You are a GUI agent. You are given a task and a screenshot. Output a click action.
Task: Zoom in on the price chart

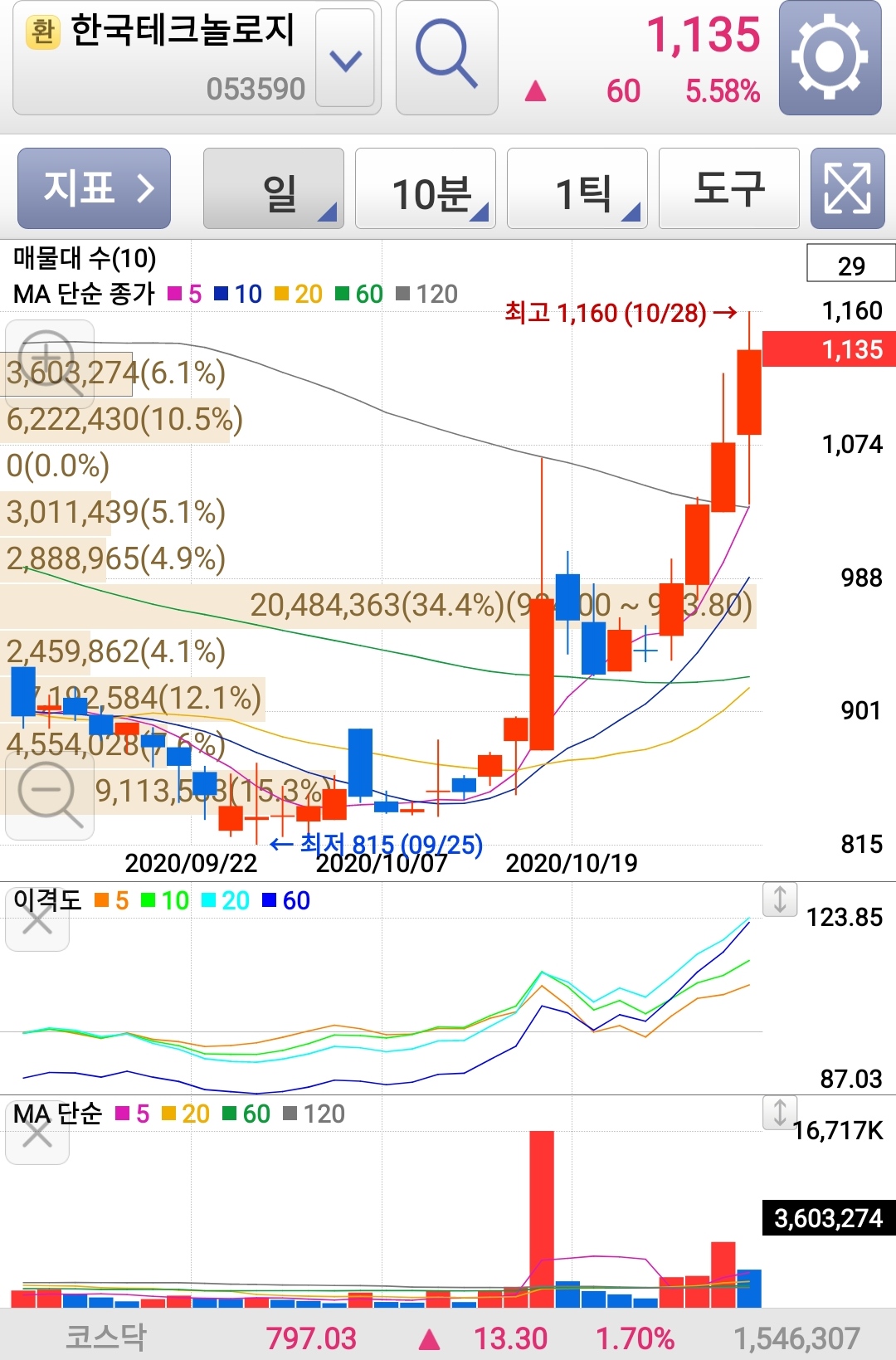[50, 362]
